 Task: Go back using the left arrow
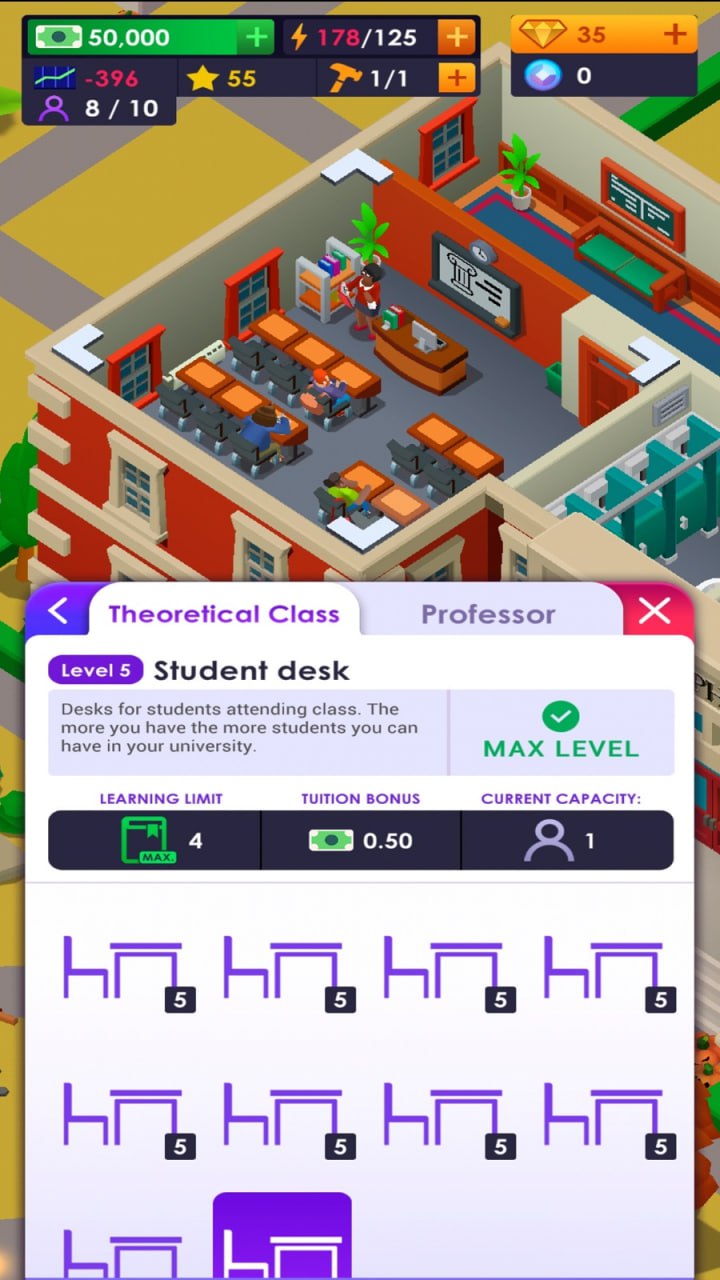pos(58,611)
